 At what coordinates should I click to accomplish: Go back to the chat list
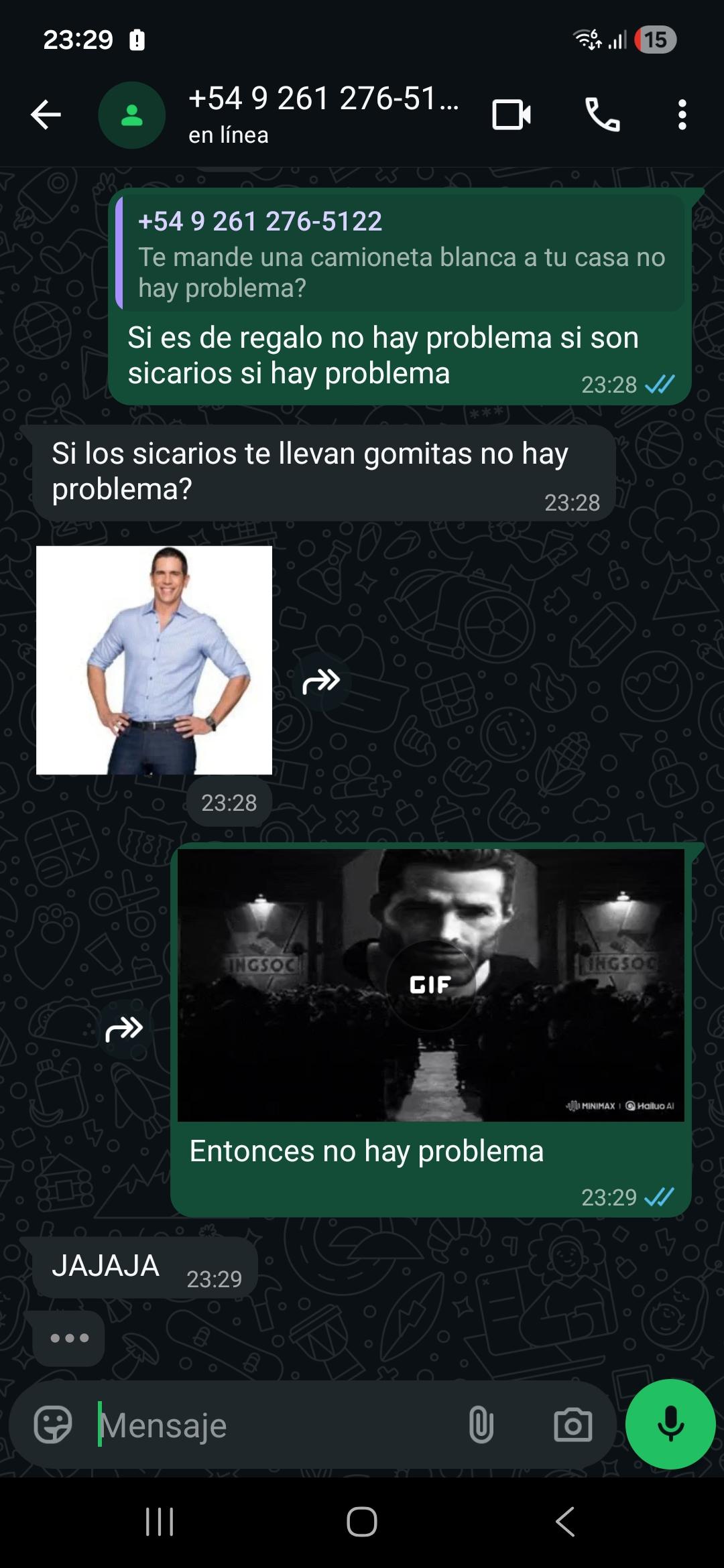(x=46, y=115)
